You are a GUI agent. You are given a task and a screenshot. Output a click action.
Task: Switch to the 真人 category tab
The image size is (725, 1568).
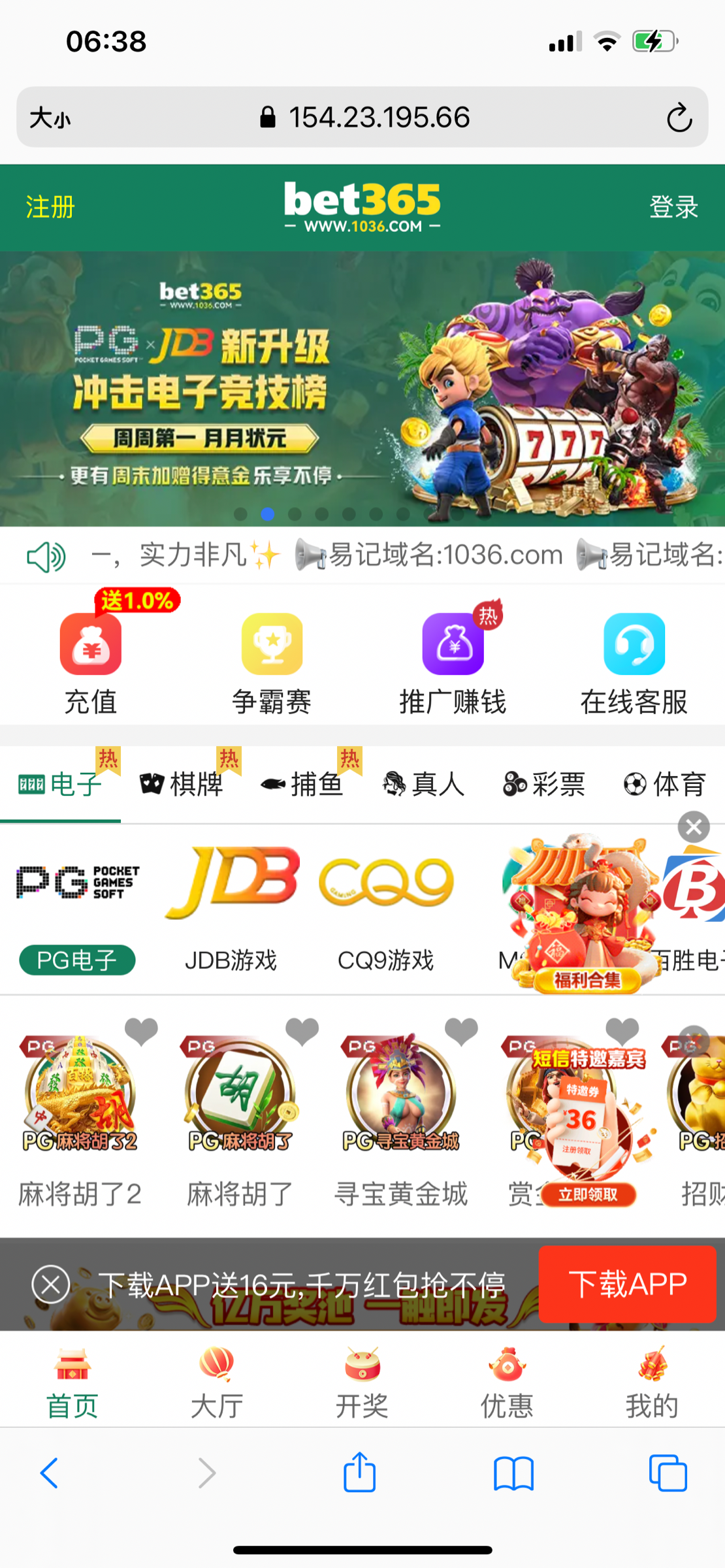pyautogui.click(x=423, y=783)
